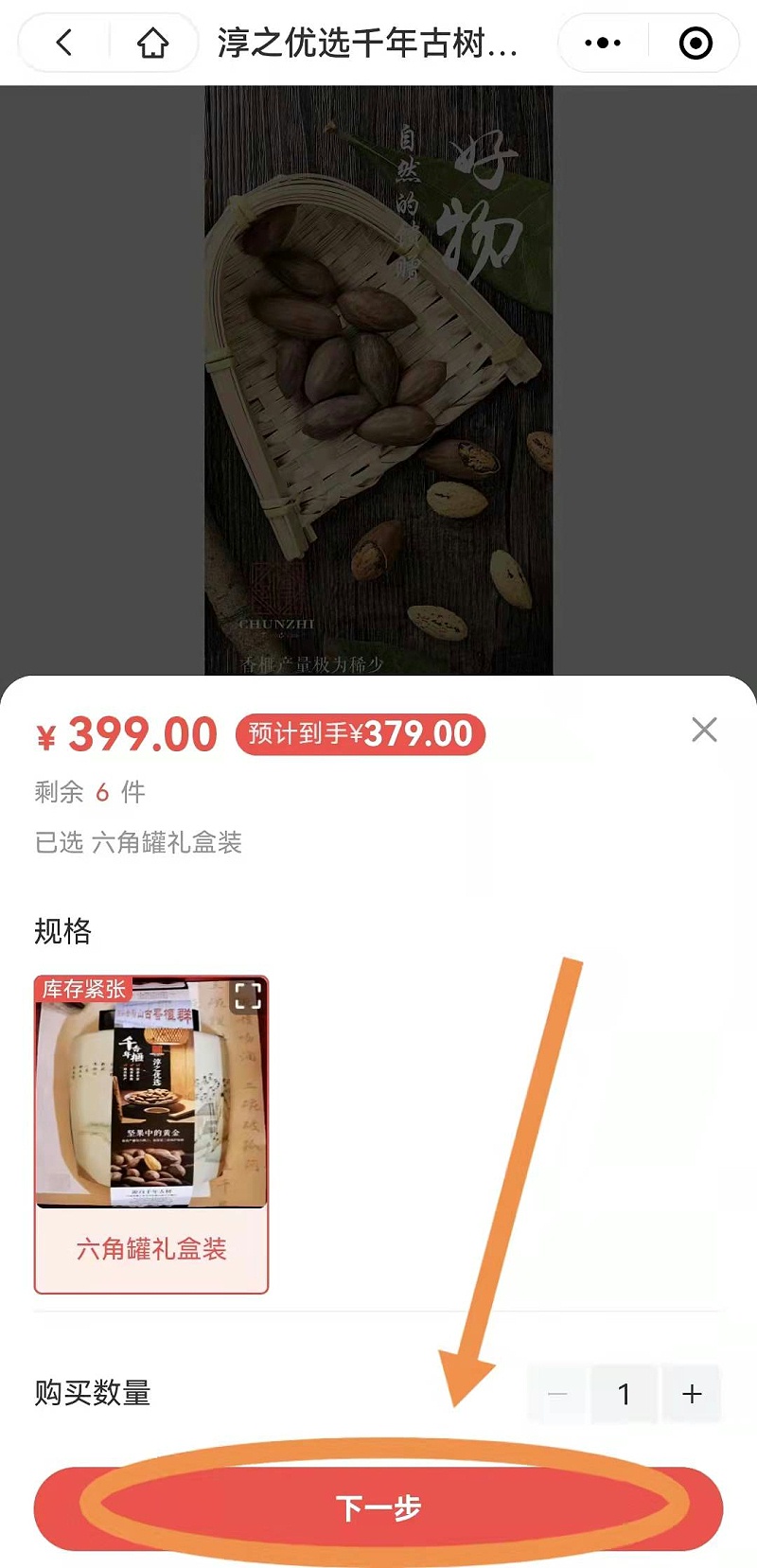
Task: Dismiss the specification selection sheet
Action: point(704,730)
